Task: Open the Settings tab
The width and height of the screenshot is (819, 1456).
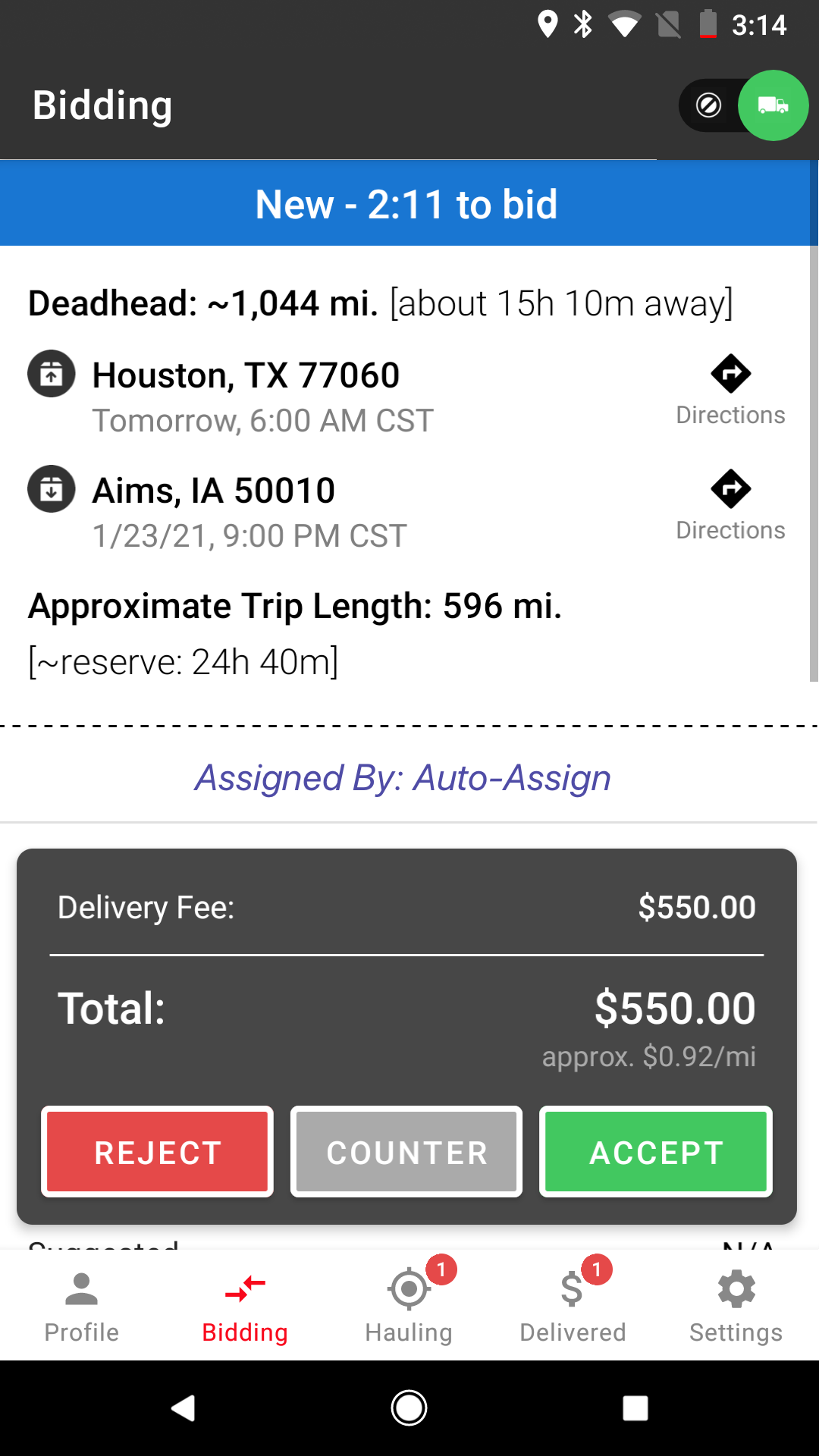Action: 736,1306
